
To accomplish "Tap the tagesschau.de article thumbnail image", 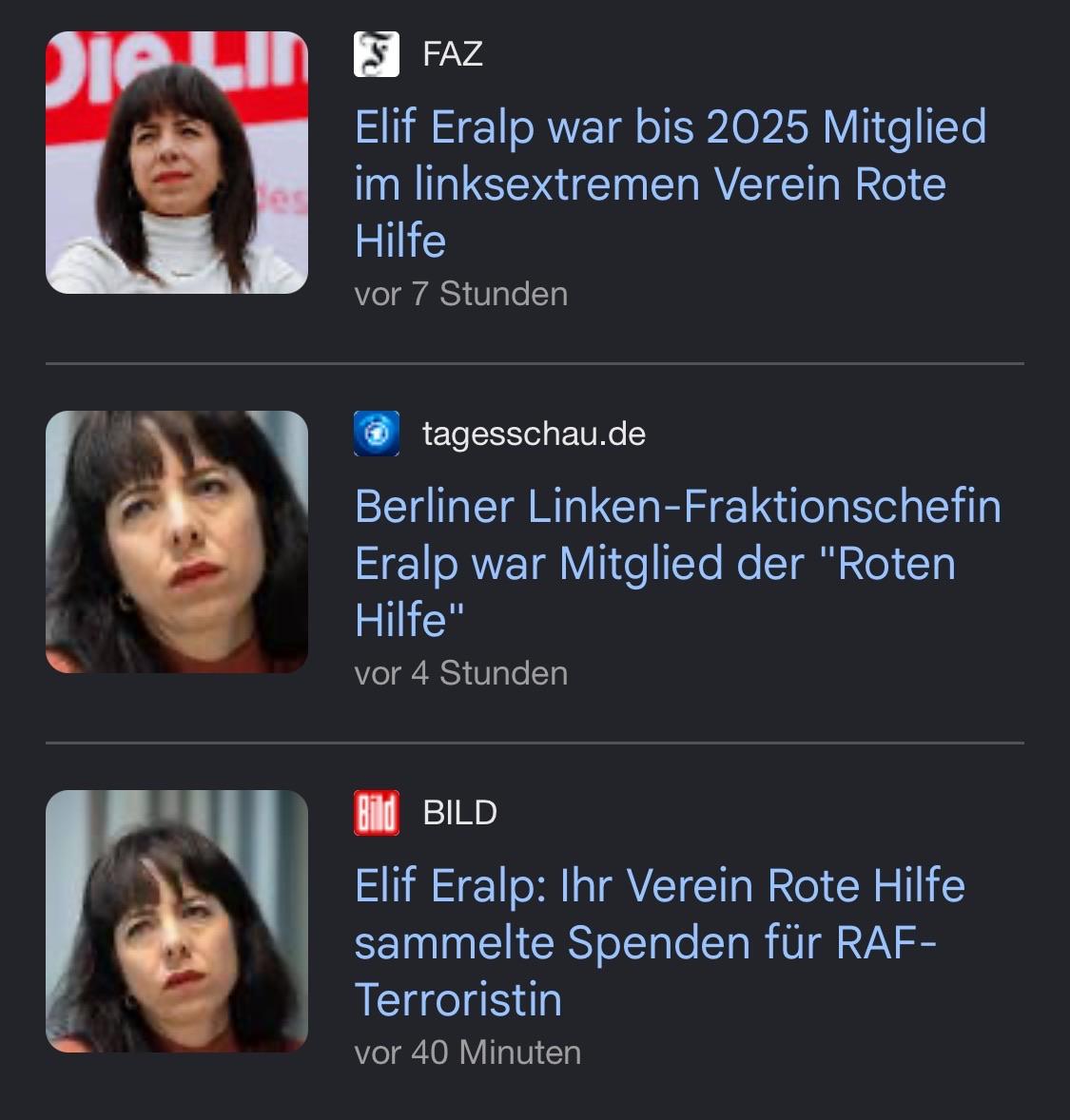I will pyautogui.click(x=177, y=541).
